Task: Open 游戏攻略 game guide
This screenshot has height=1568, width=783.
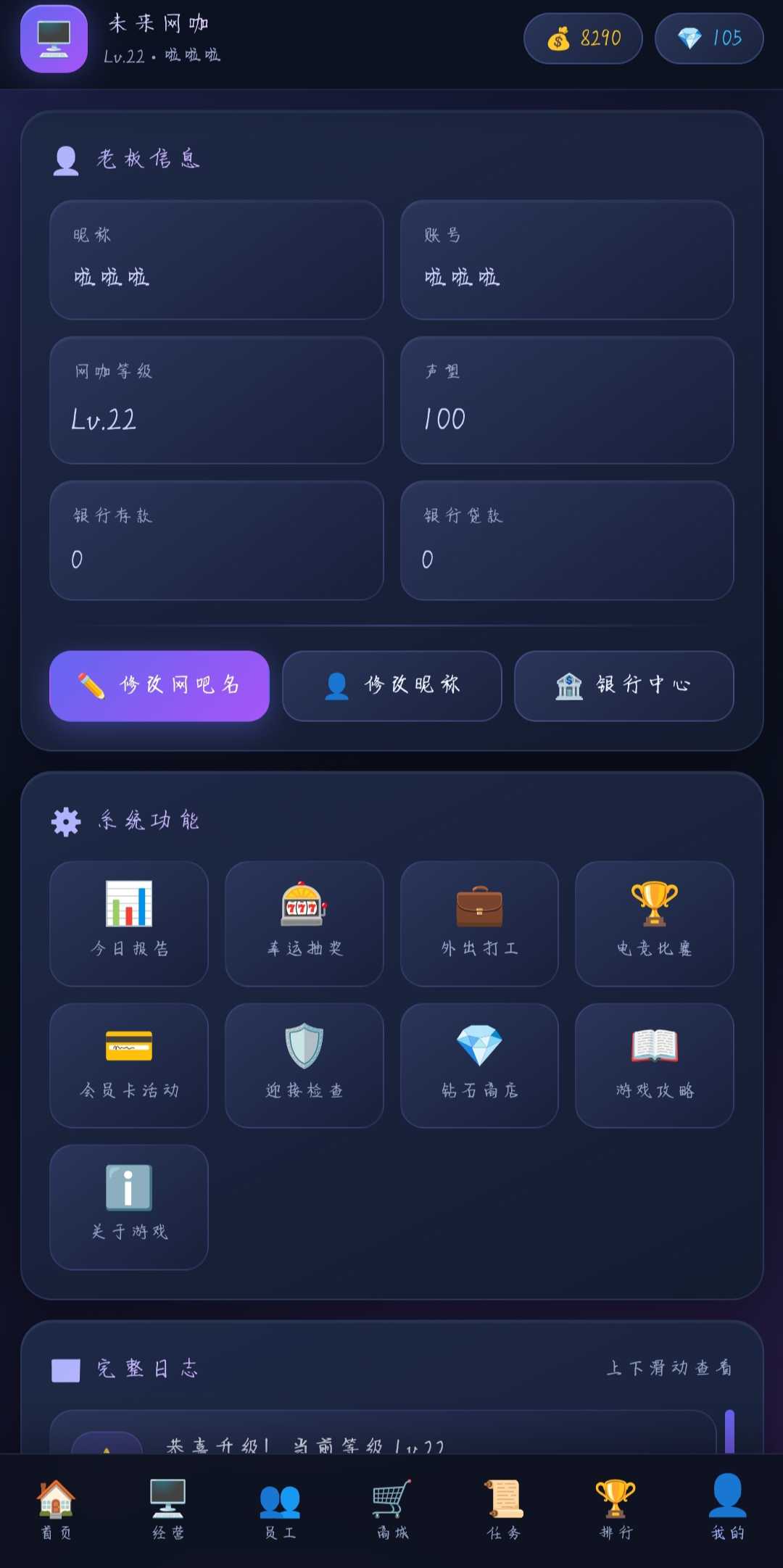Action: click(x=655, y=1066)
